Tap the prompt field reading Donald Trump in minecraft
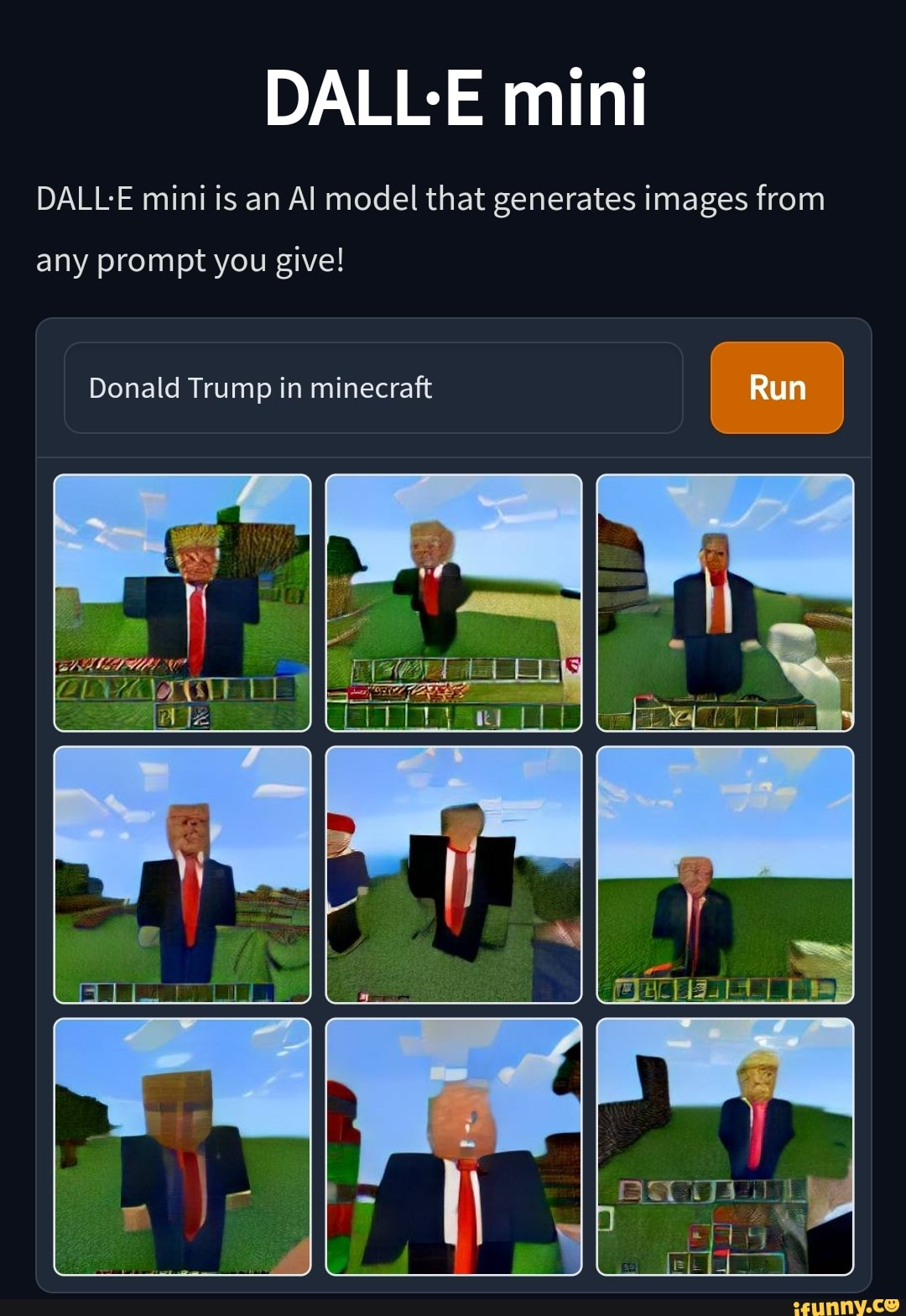 tap(373, 388)
